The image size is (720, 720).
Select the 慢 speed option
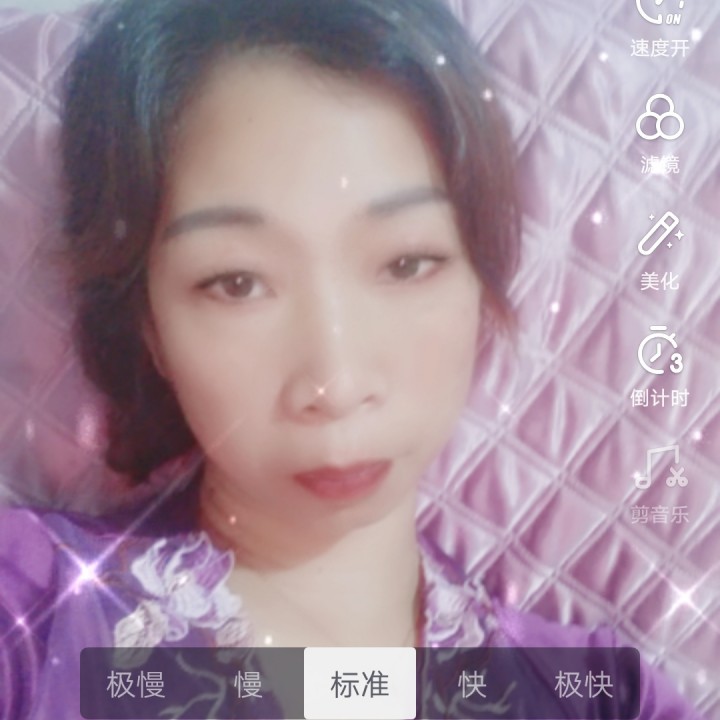click(x=248, y=685)
